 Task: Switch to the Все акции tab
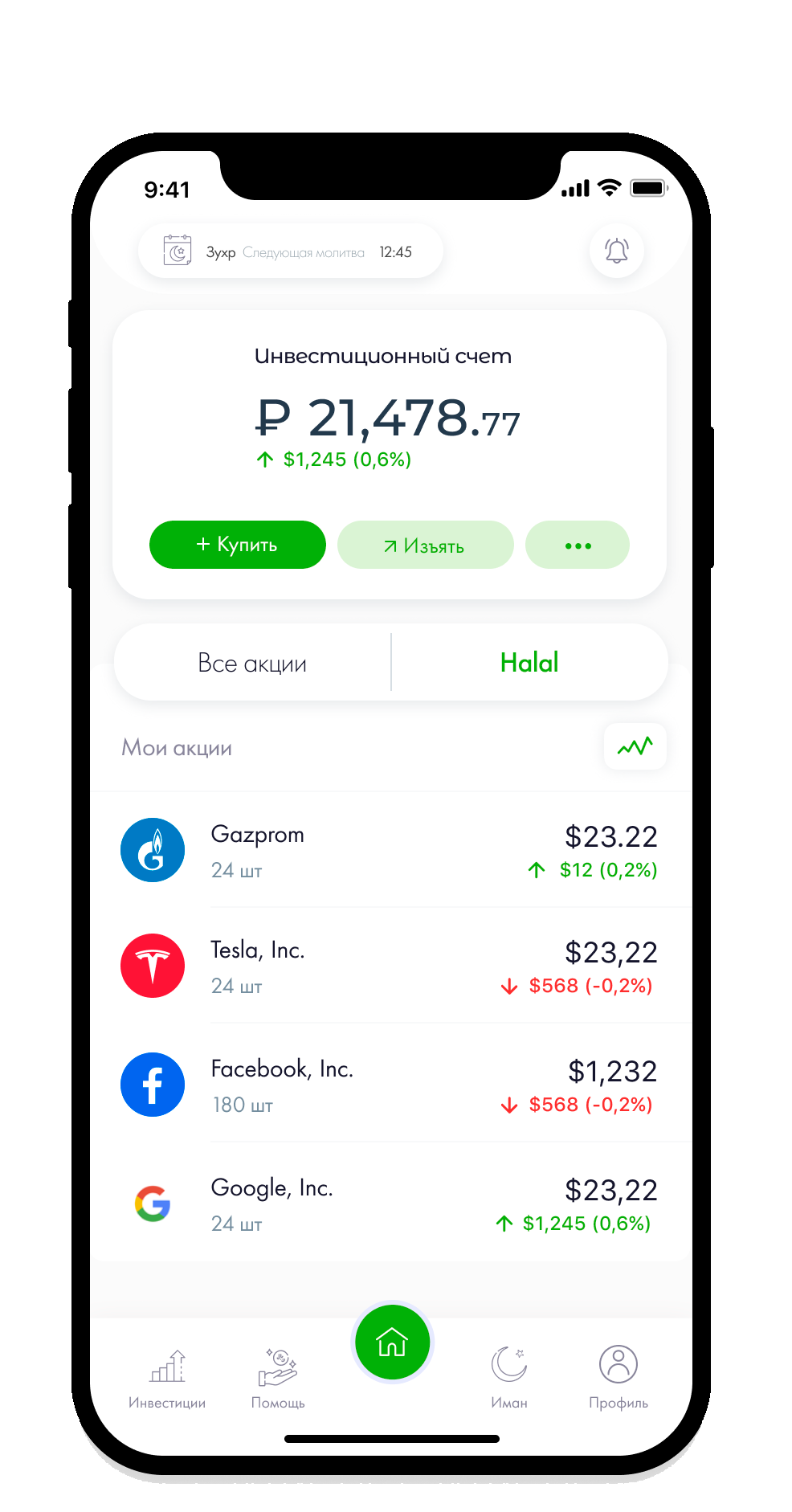click(x=252, y=663)
